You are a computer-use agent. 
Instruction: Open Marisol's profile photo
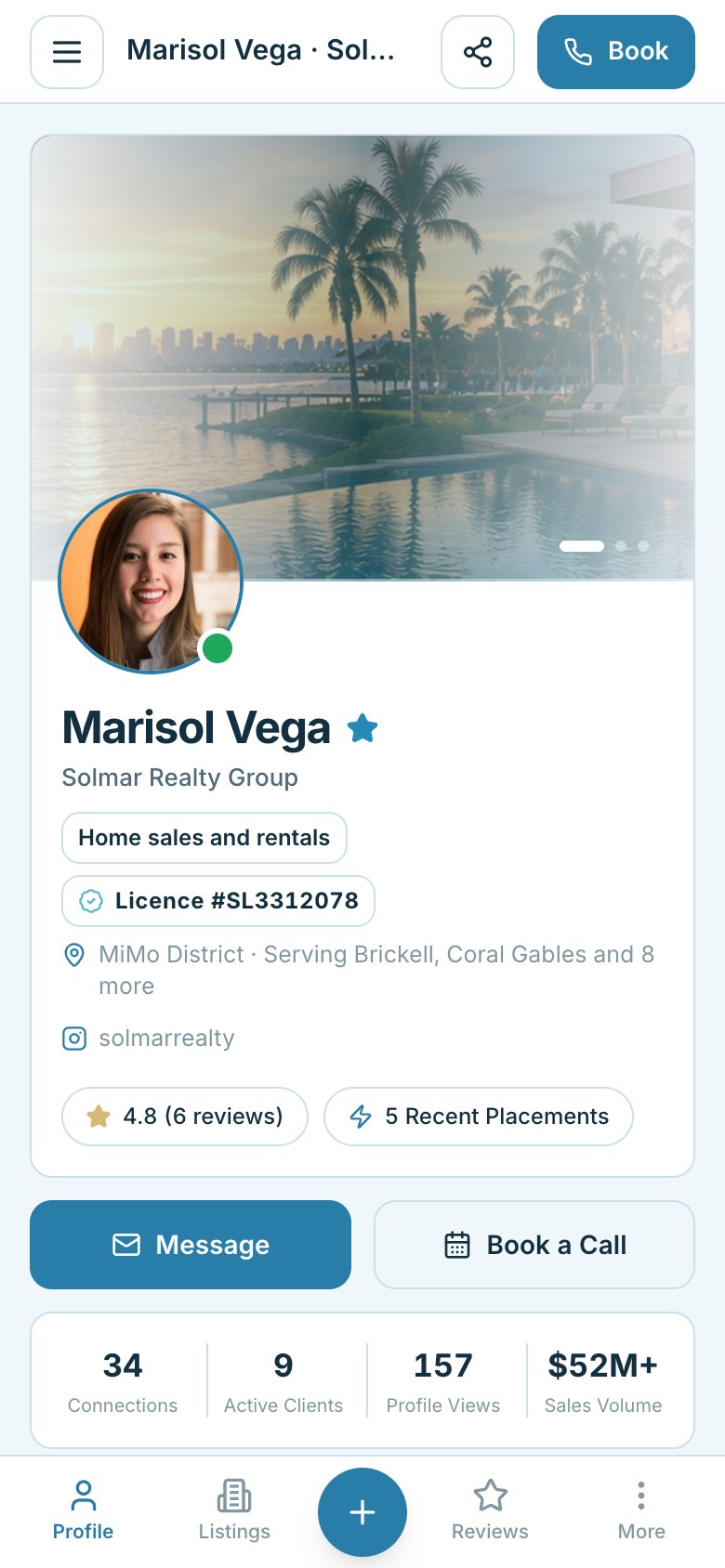pyautogui.click(x=151, y=581)
